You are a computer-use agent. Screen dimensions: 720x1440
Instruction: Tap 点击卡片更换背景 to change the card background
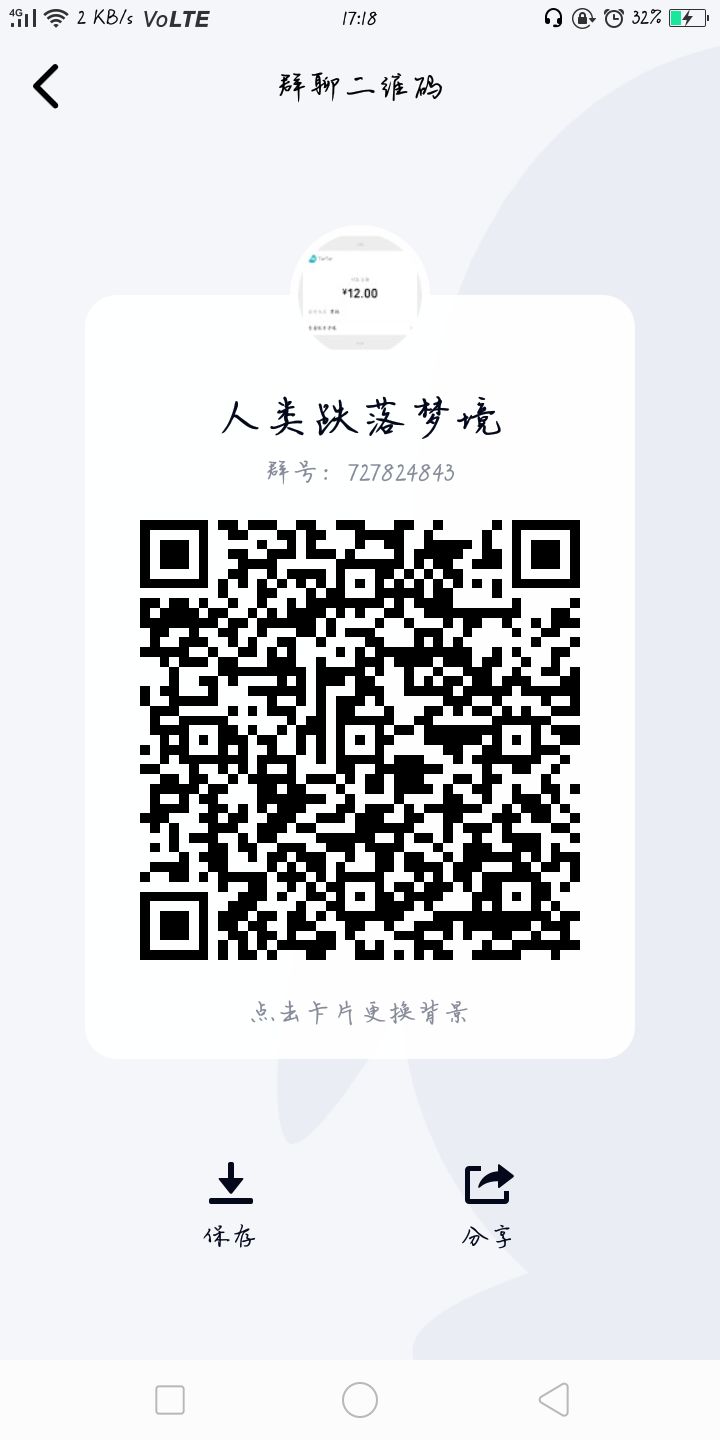pyautogui.click(x=360, y=1013)
